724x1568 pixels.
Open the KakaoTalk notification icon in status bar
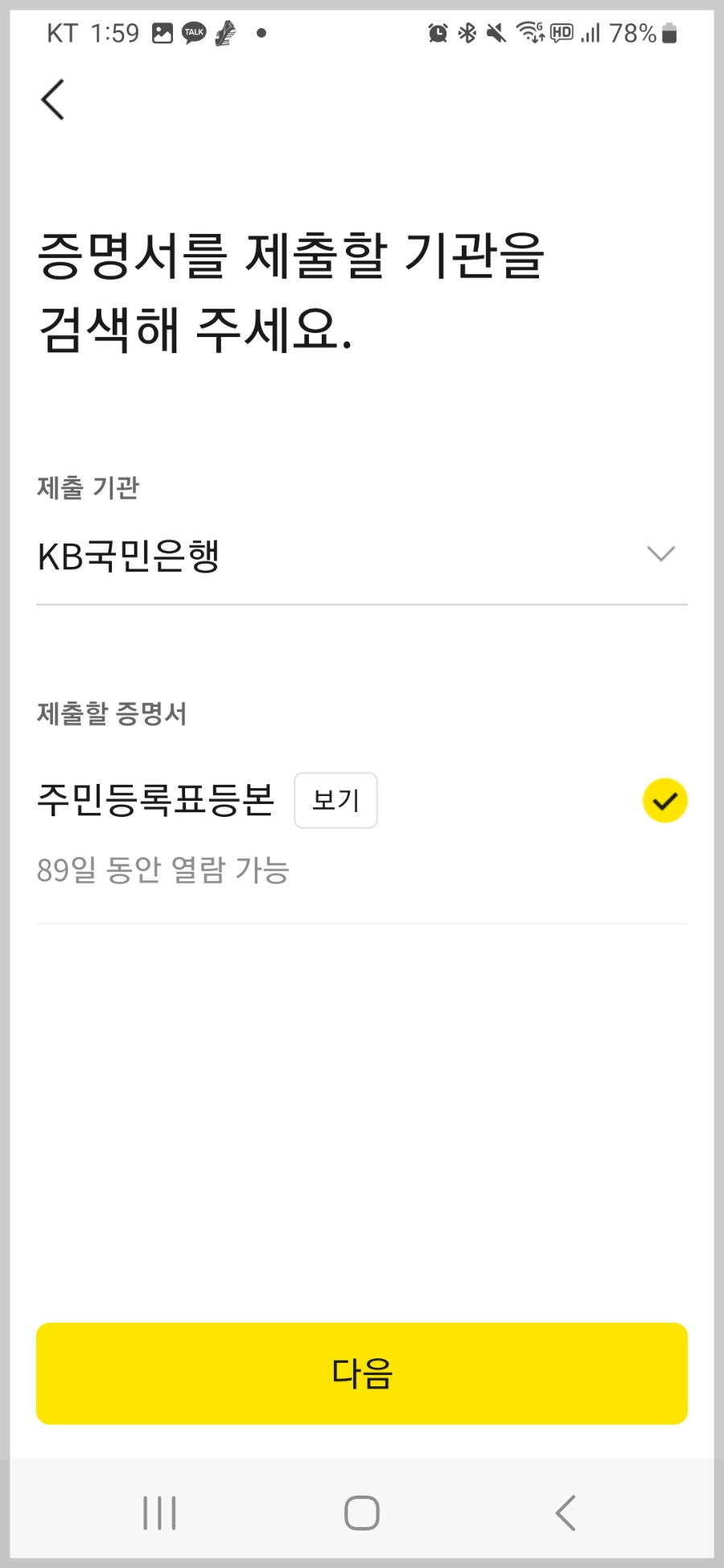coord(192,32)
